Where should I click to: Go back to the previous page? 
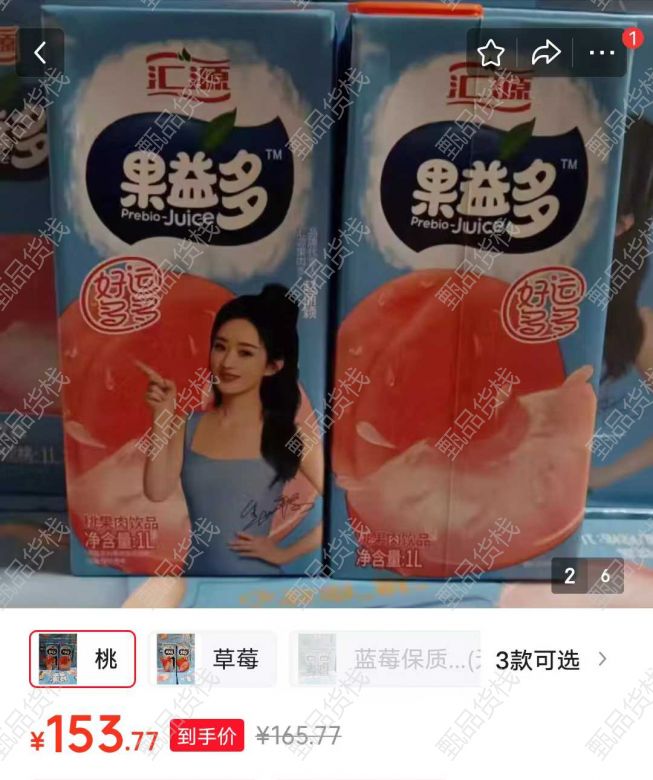pos(40,53)
